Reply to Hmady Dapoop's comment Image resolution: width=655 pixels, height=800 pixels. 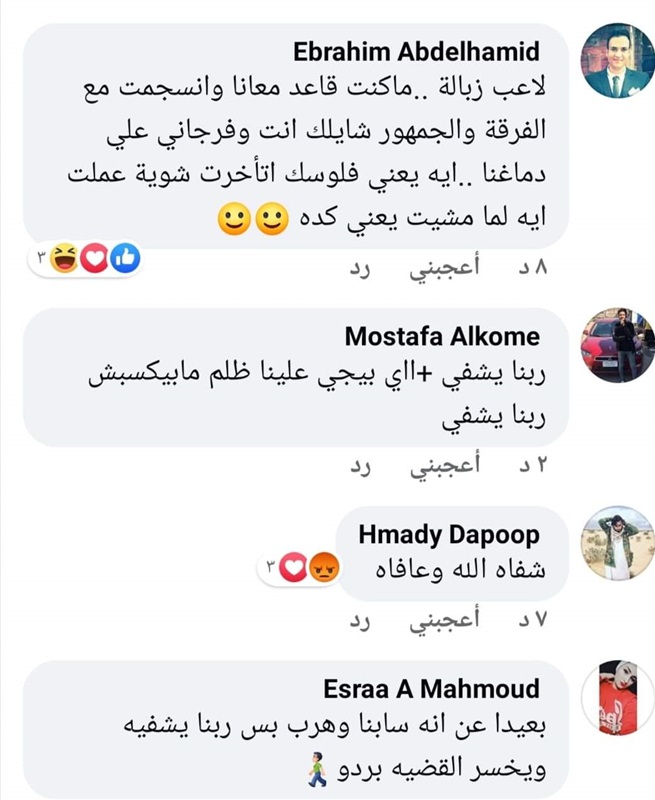[359, 620]
